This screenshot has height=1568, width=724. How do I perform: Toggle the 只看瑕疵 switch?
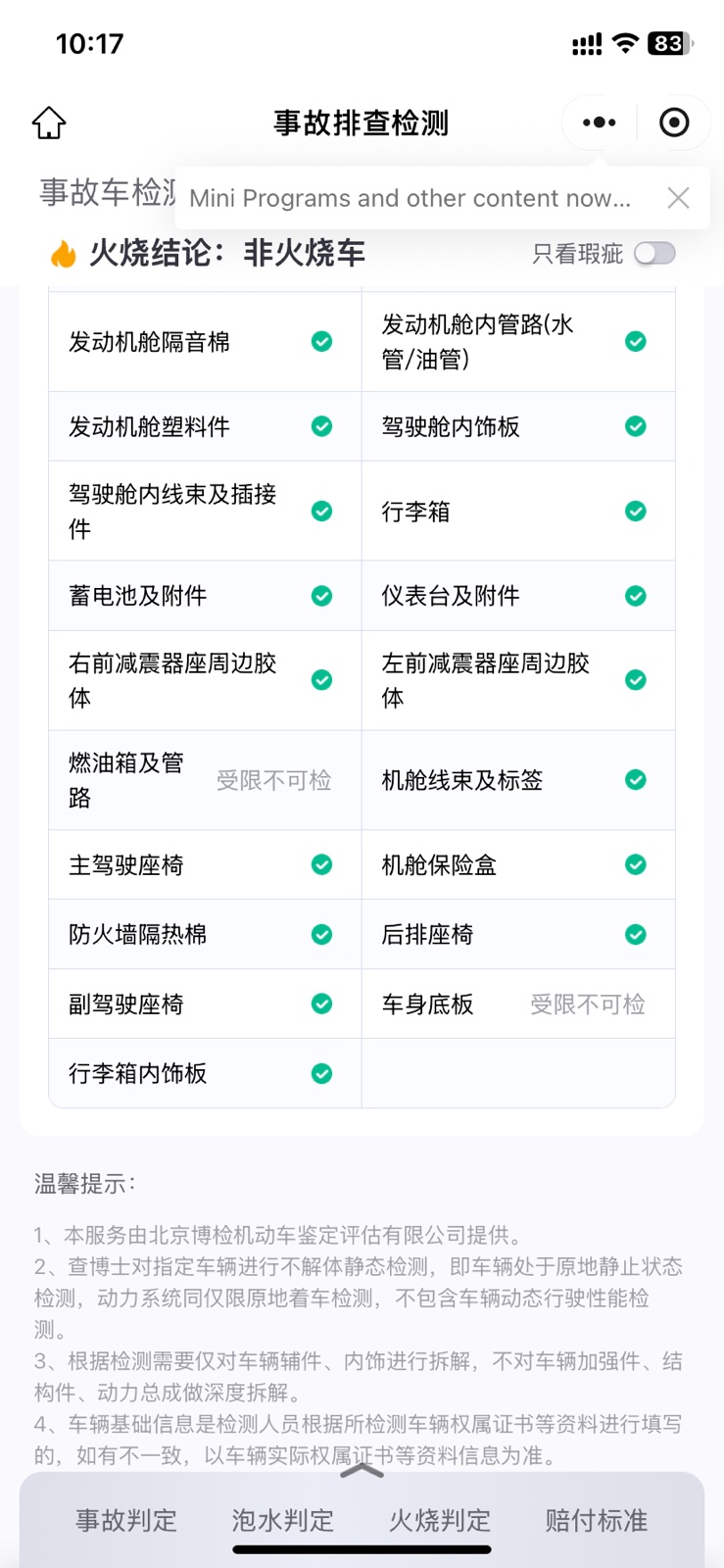[654, 254]
